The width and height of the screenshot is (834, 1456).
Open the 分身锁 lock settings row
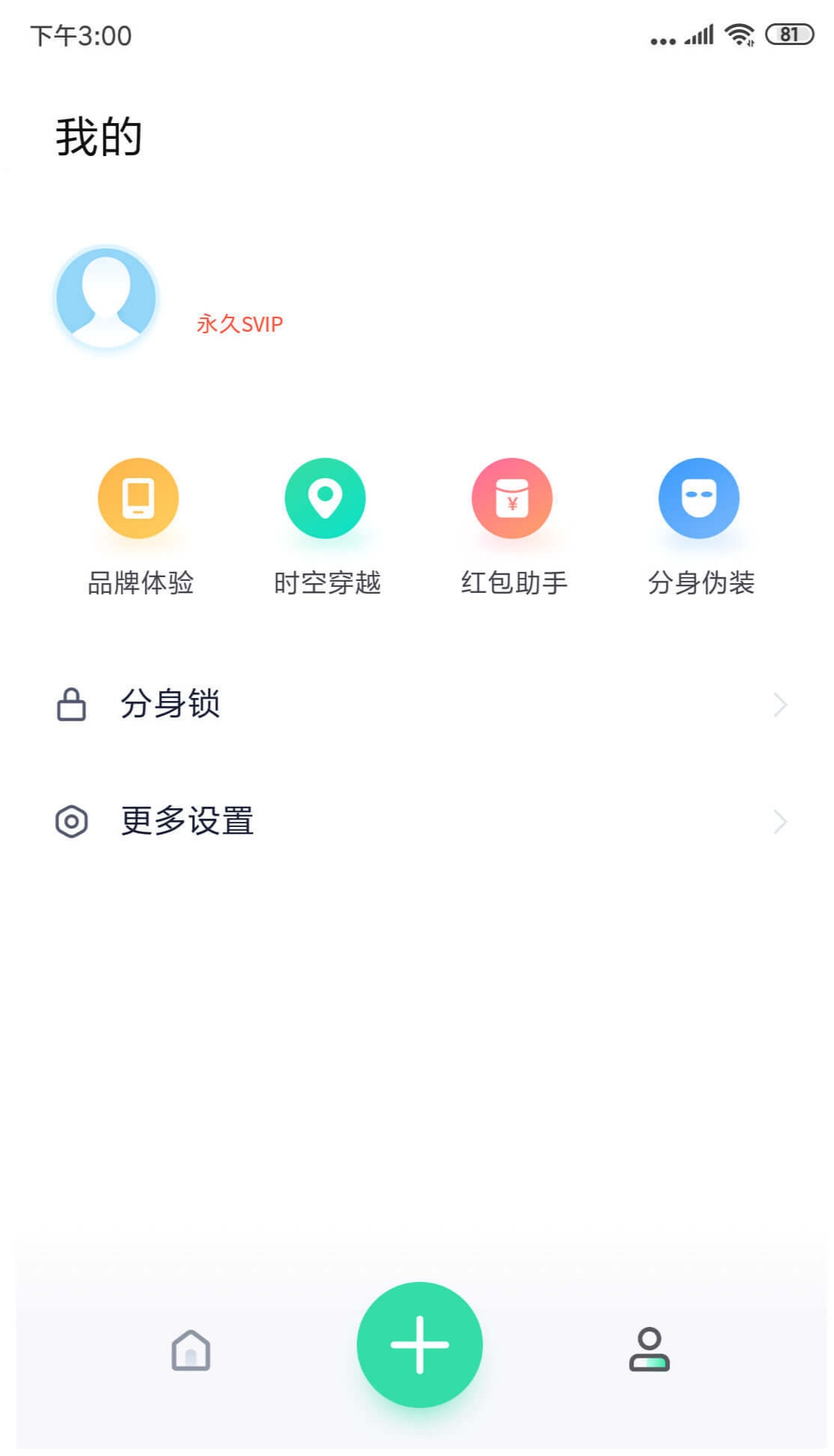[x=417, y=704]
